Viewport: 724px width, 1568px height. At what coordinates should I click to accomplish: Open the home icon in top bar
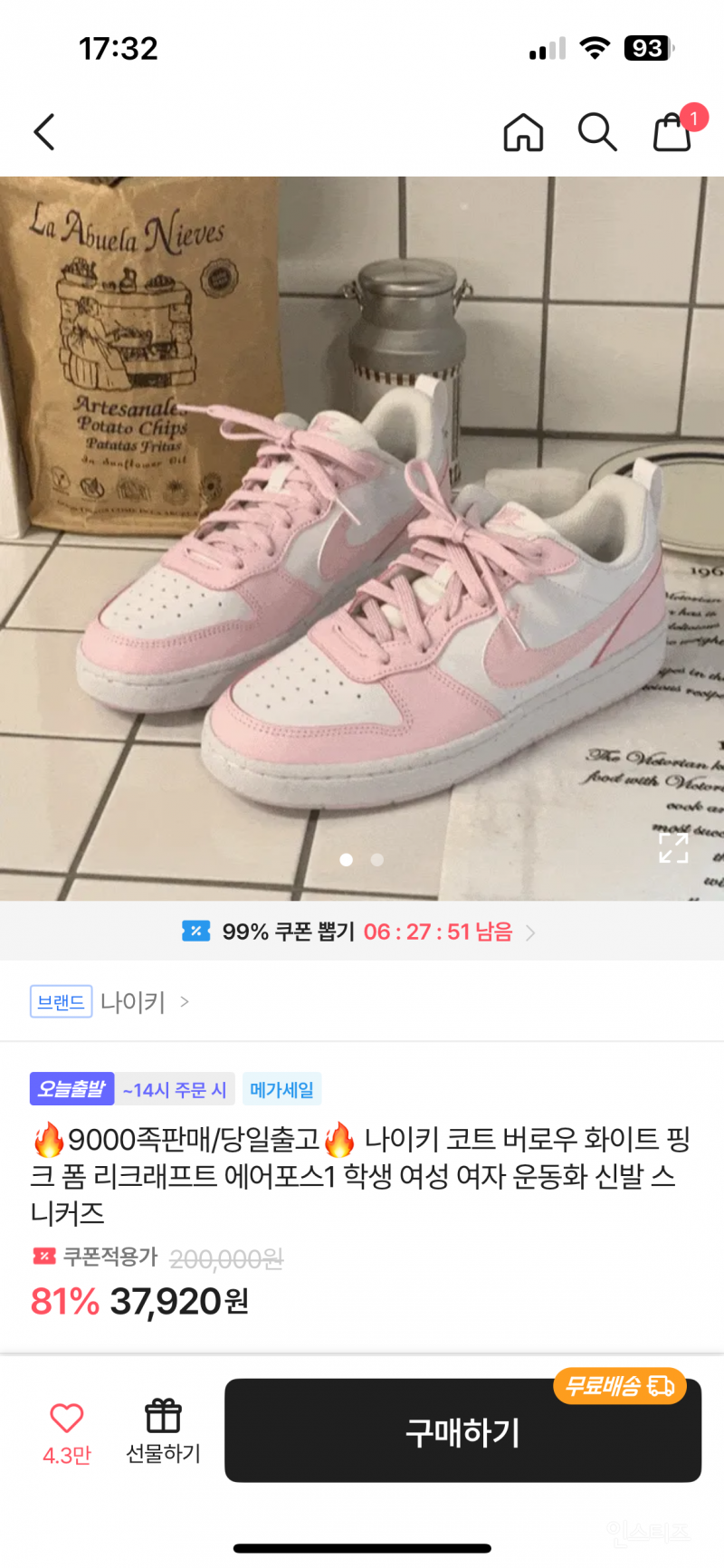click(523, 132)
